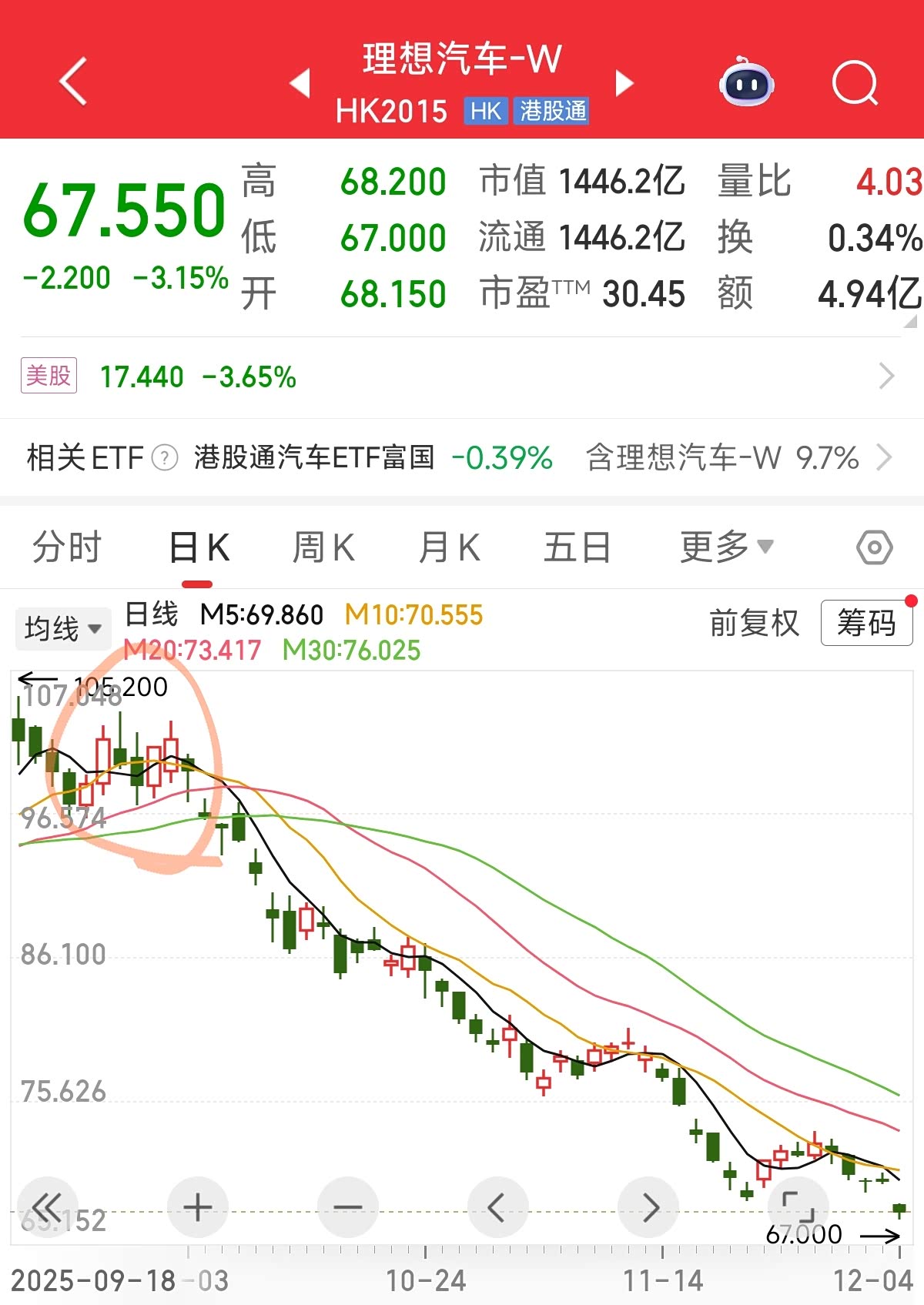Switch to 分时 chart tab
Screen dimensions: 924x1305
(66, 548)
